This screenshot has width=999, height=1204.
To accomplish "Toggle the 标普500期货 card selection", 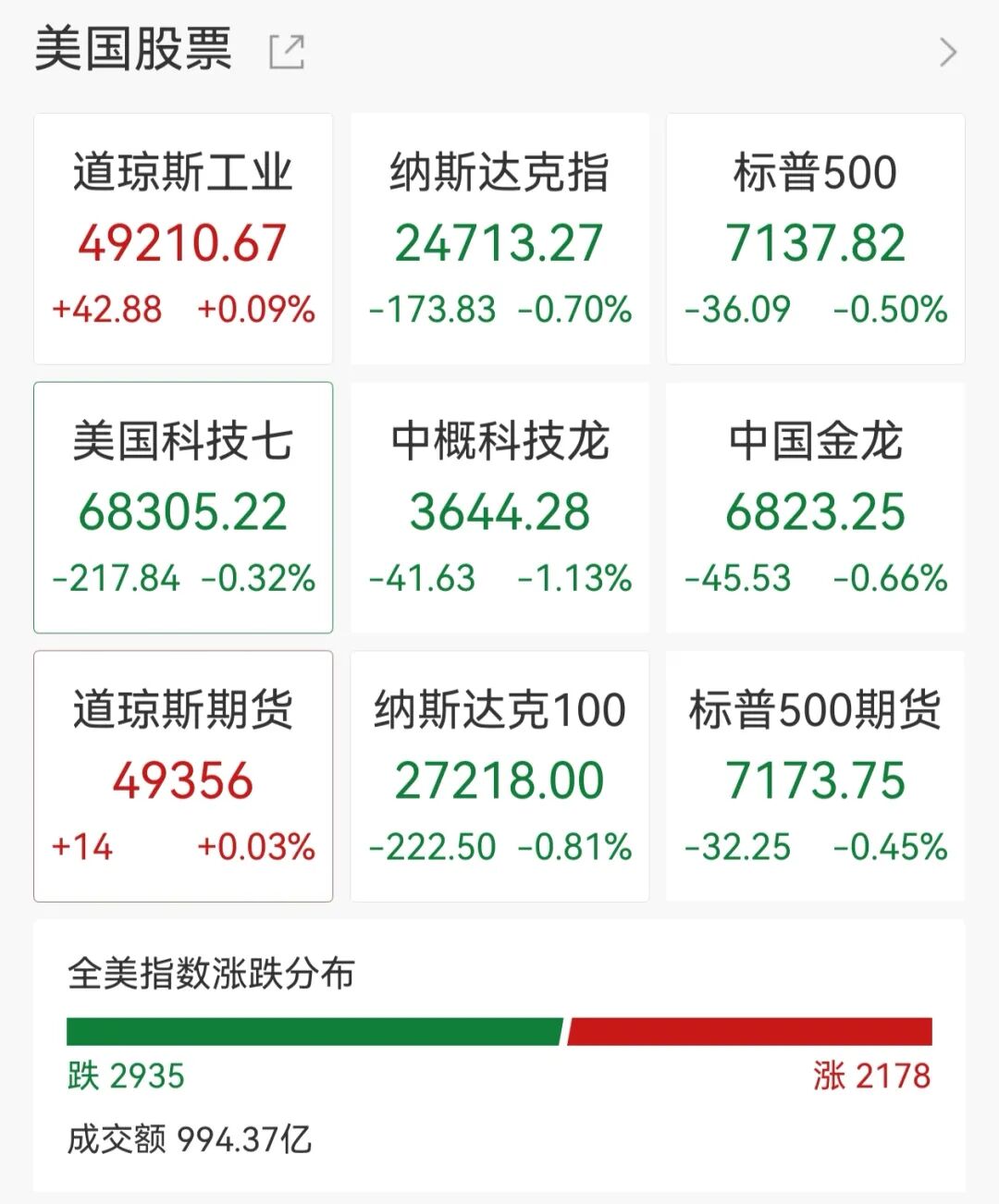I will 815,774.
